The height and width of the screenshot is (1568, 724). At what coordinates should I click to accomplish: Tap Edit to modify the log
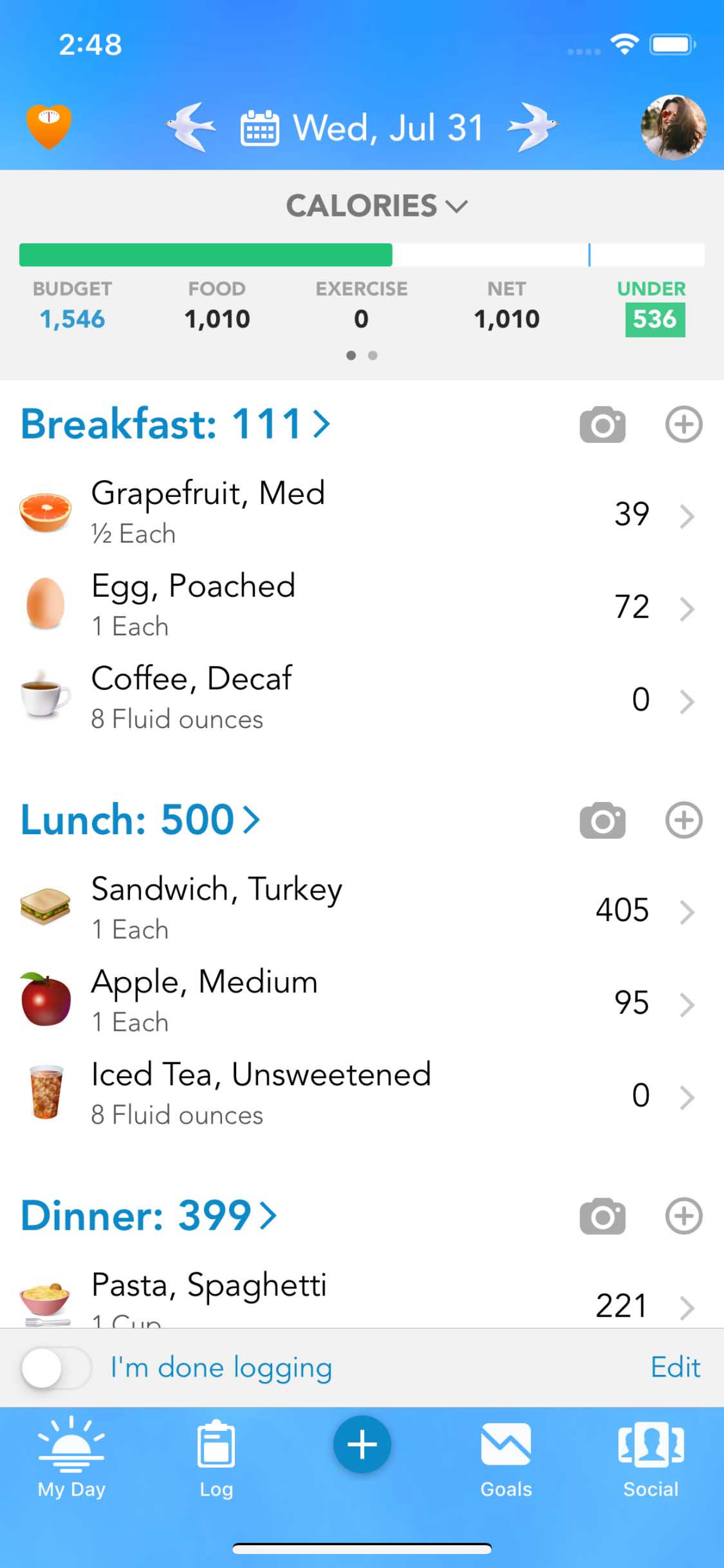point(676,1368)
